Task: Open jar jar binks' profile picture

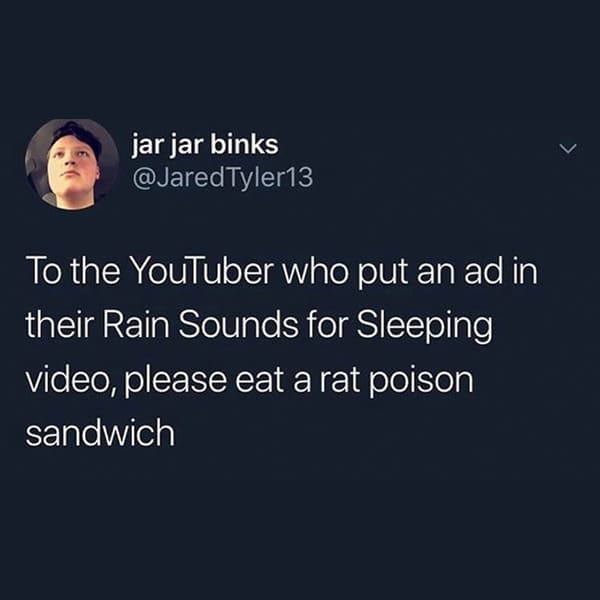Action: [x=72, y=164]
